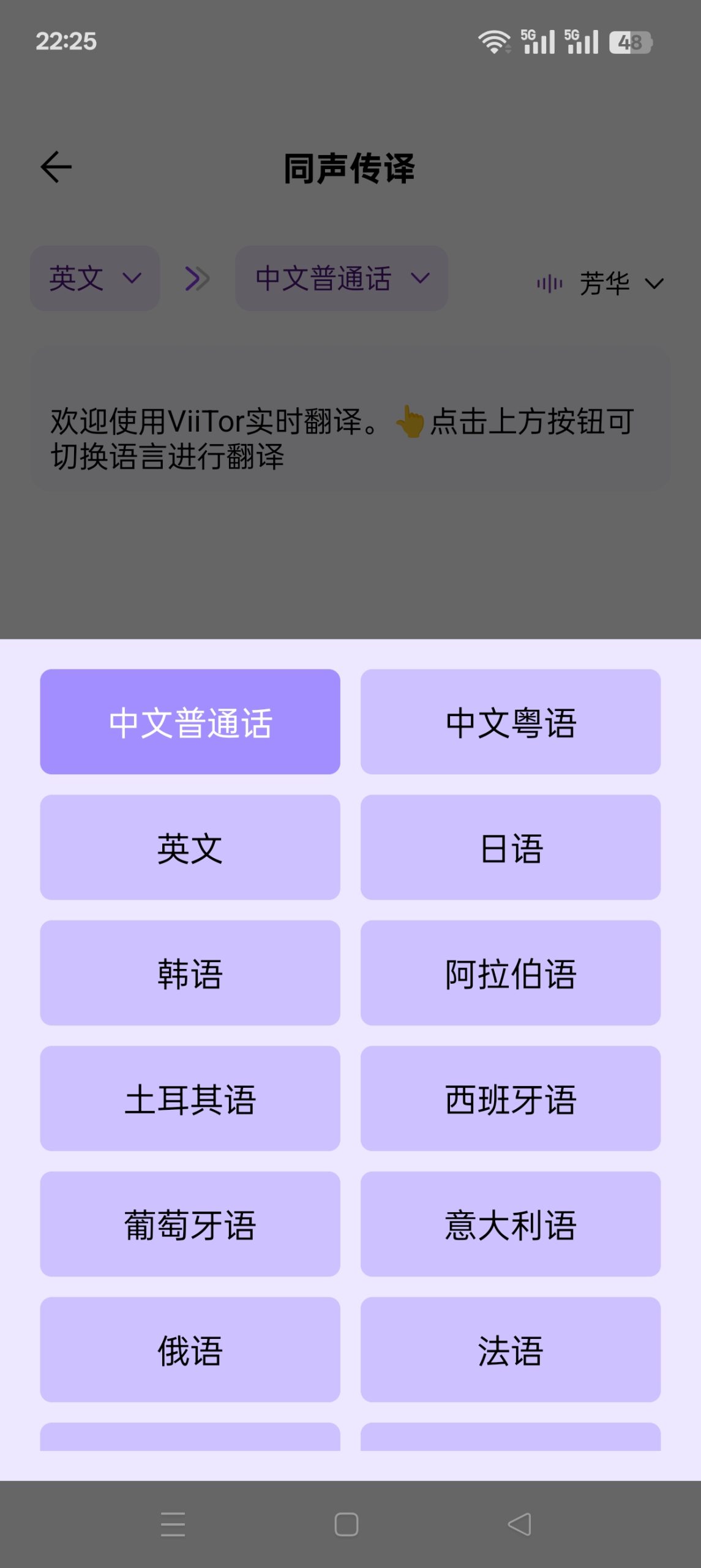
Task: Tap the battery indicator showing 48
Action: [632, 40]
